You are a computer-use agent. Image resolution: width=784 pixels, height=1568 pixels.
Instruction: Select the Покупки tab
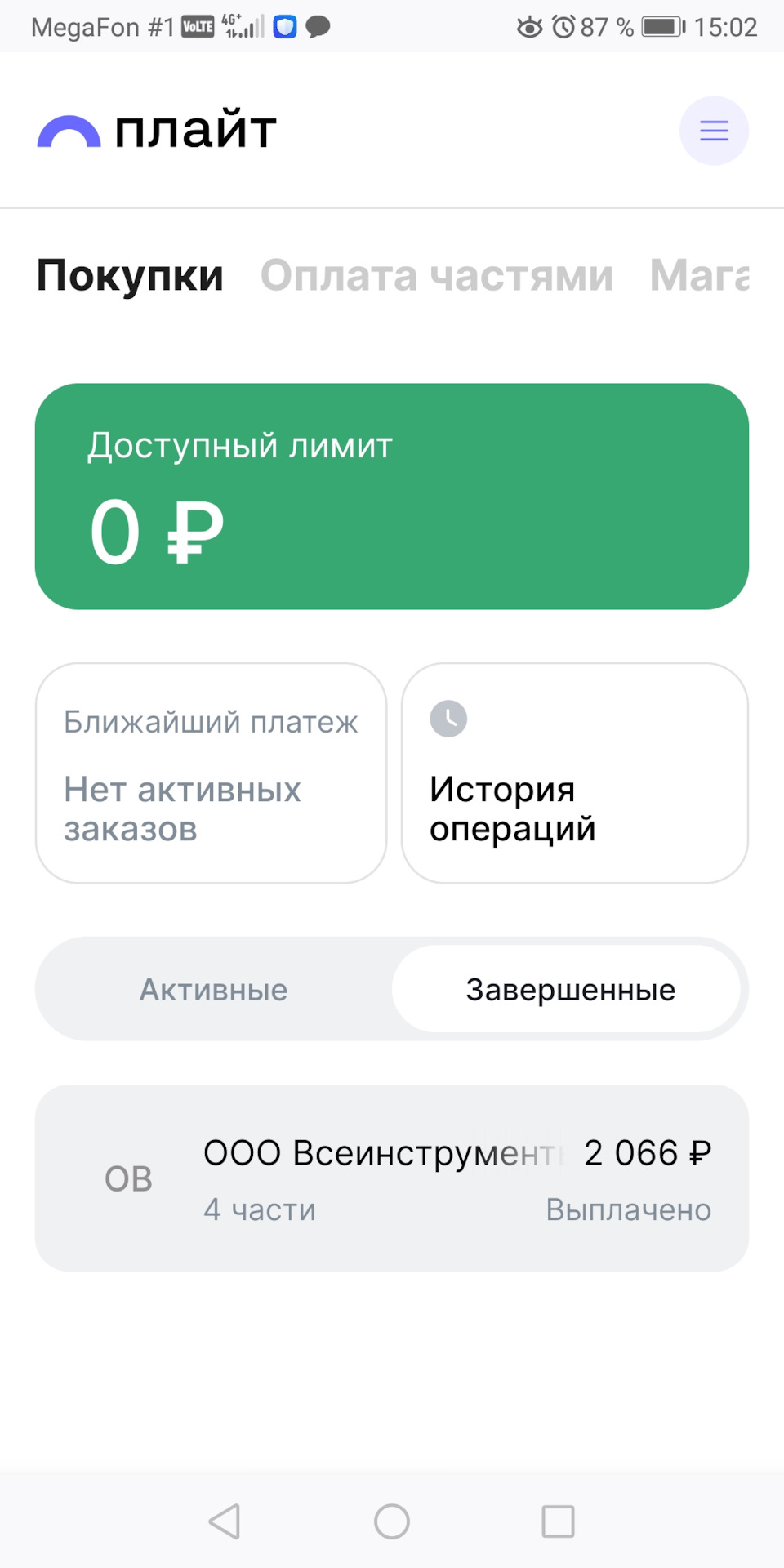130,275
